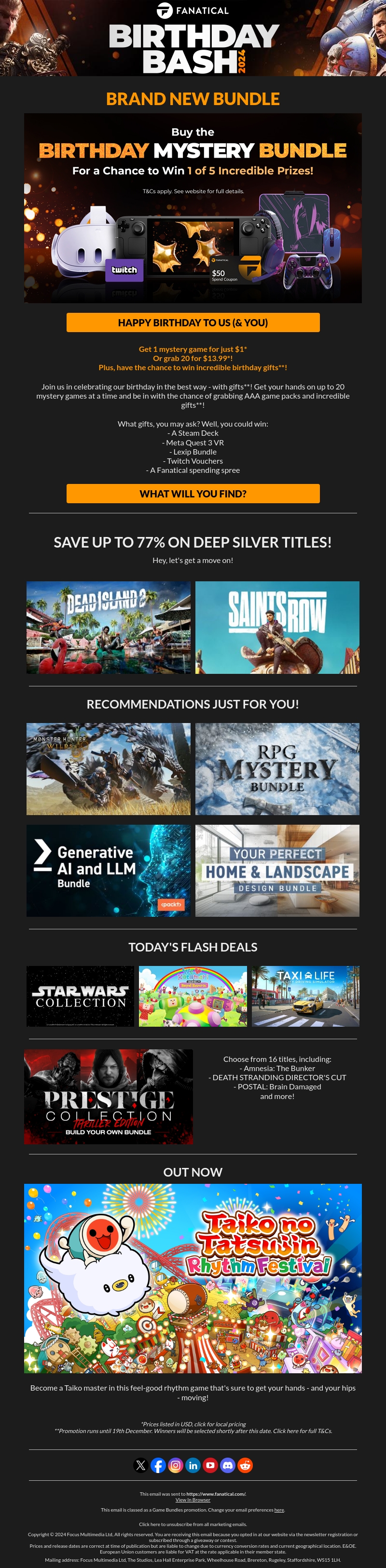Open the RPG Mystery Bundle
Screen dimensions: 386x1568
(277, 769)
